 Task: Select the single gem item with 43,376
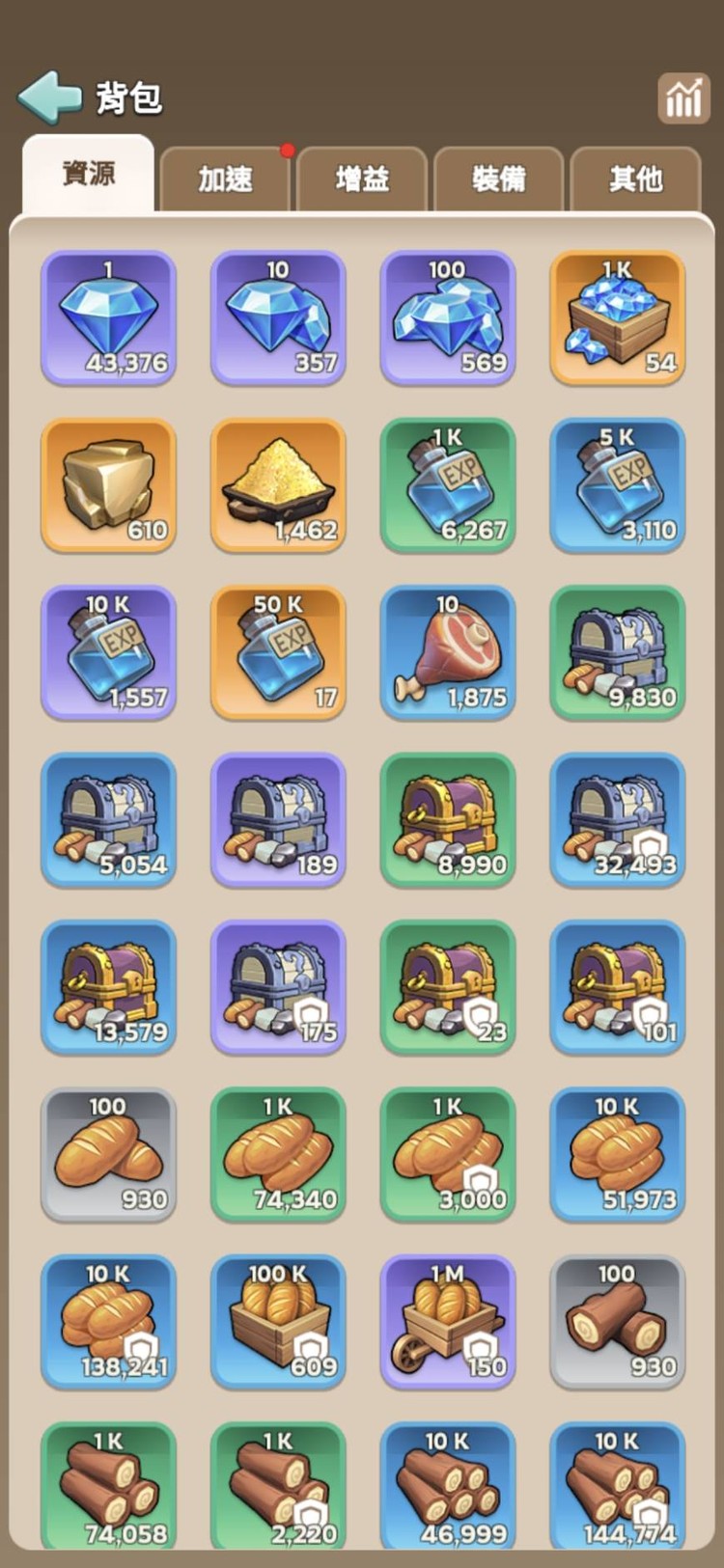pyautogui.click(x=108, y=317)
